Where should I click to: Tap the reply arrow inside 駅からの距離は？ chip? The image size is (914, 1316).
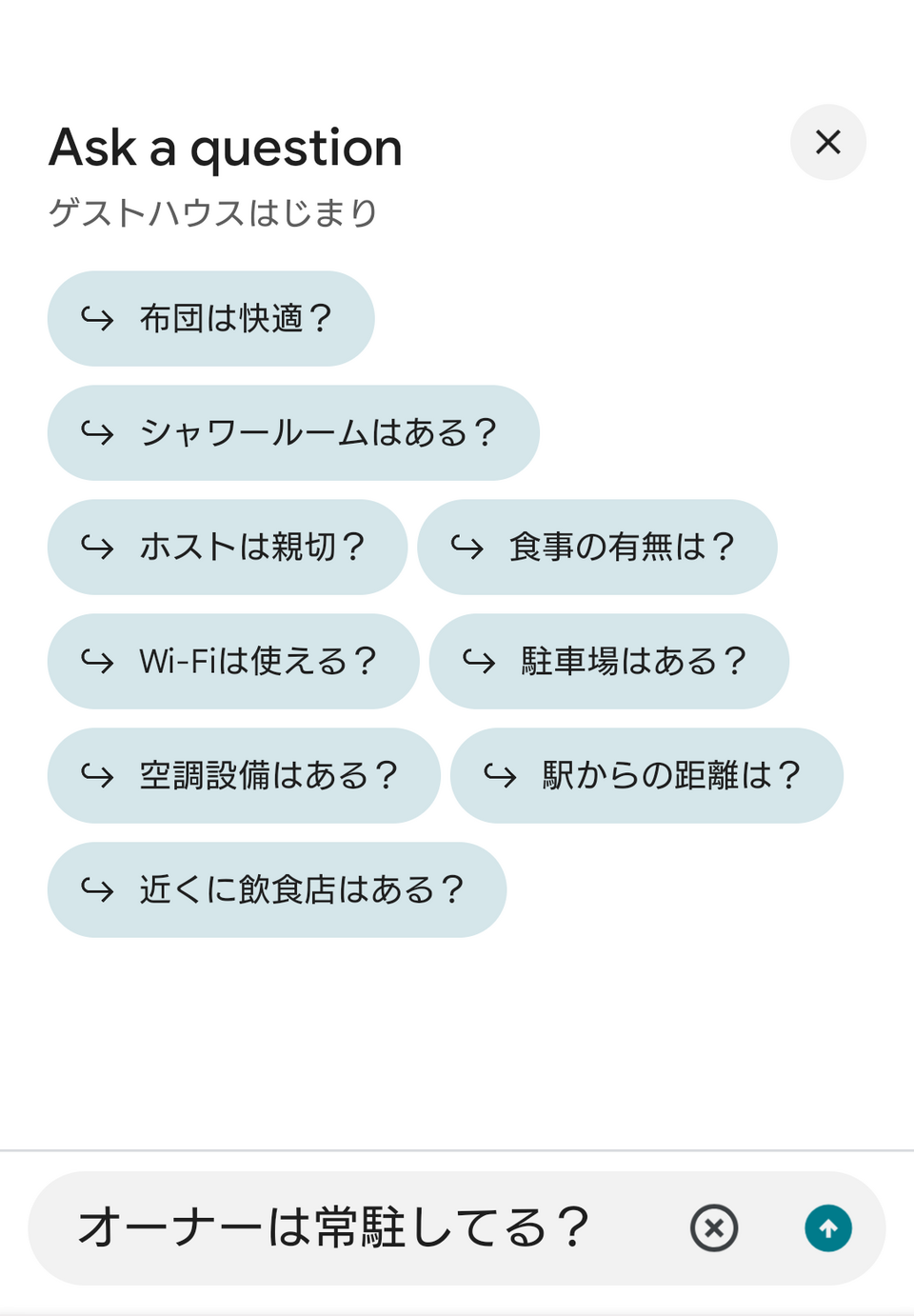tap(499, 775)
